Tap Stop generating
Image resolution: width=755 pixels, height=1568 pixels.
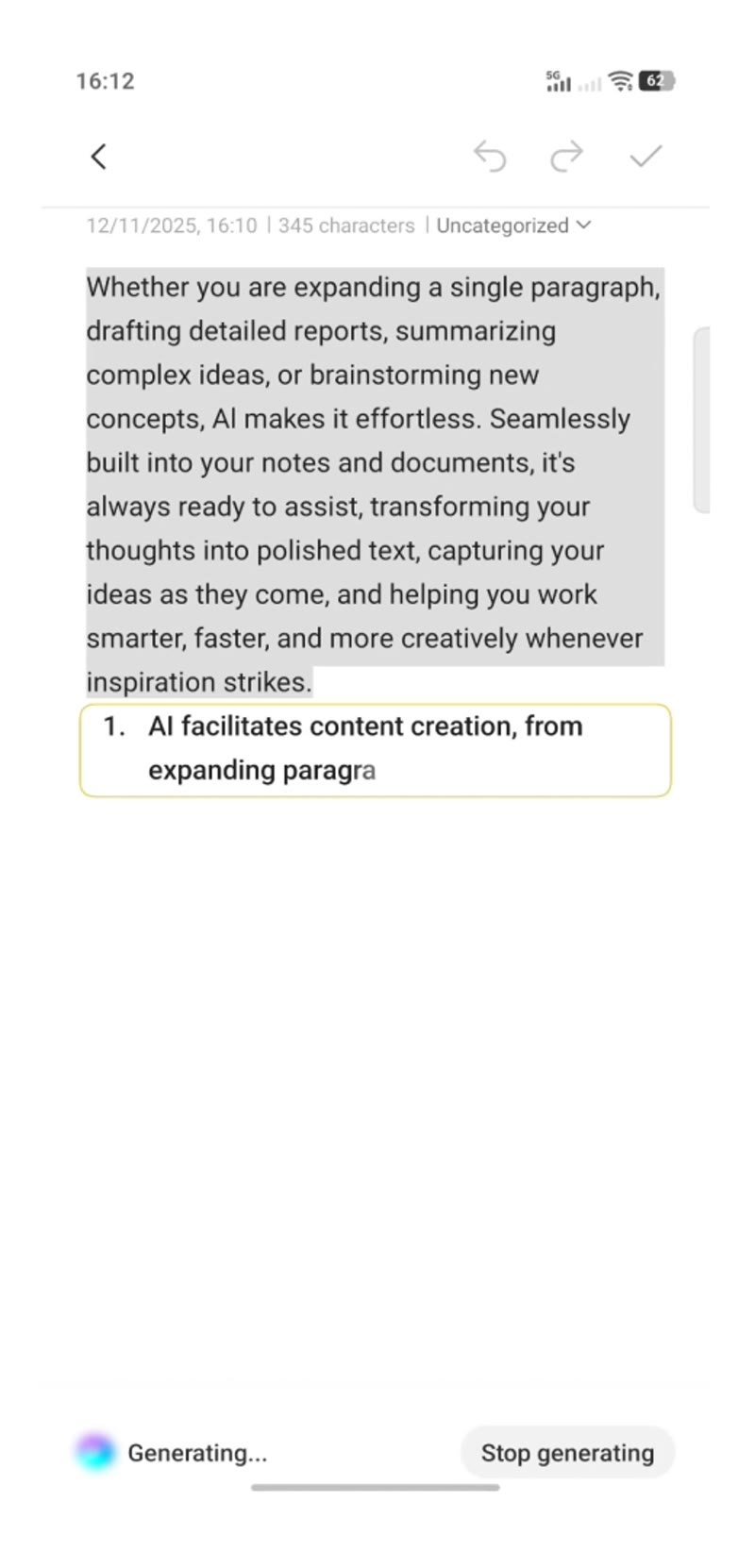pyautogui.click(x=567, y=1453)
